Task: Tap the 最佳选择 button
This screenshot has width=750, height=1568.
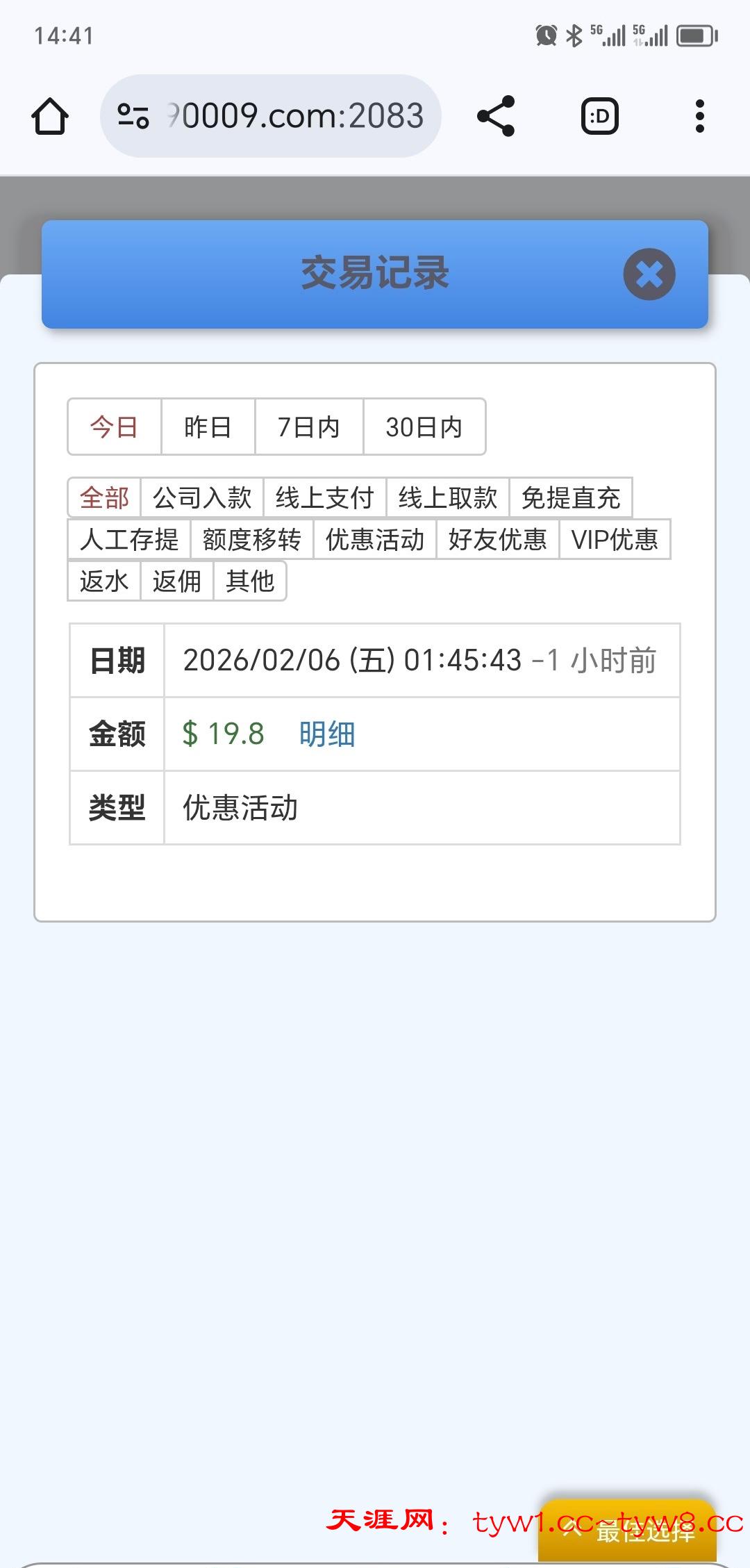Action: (627, 1530)
